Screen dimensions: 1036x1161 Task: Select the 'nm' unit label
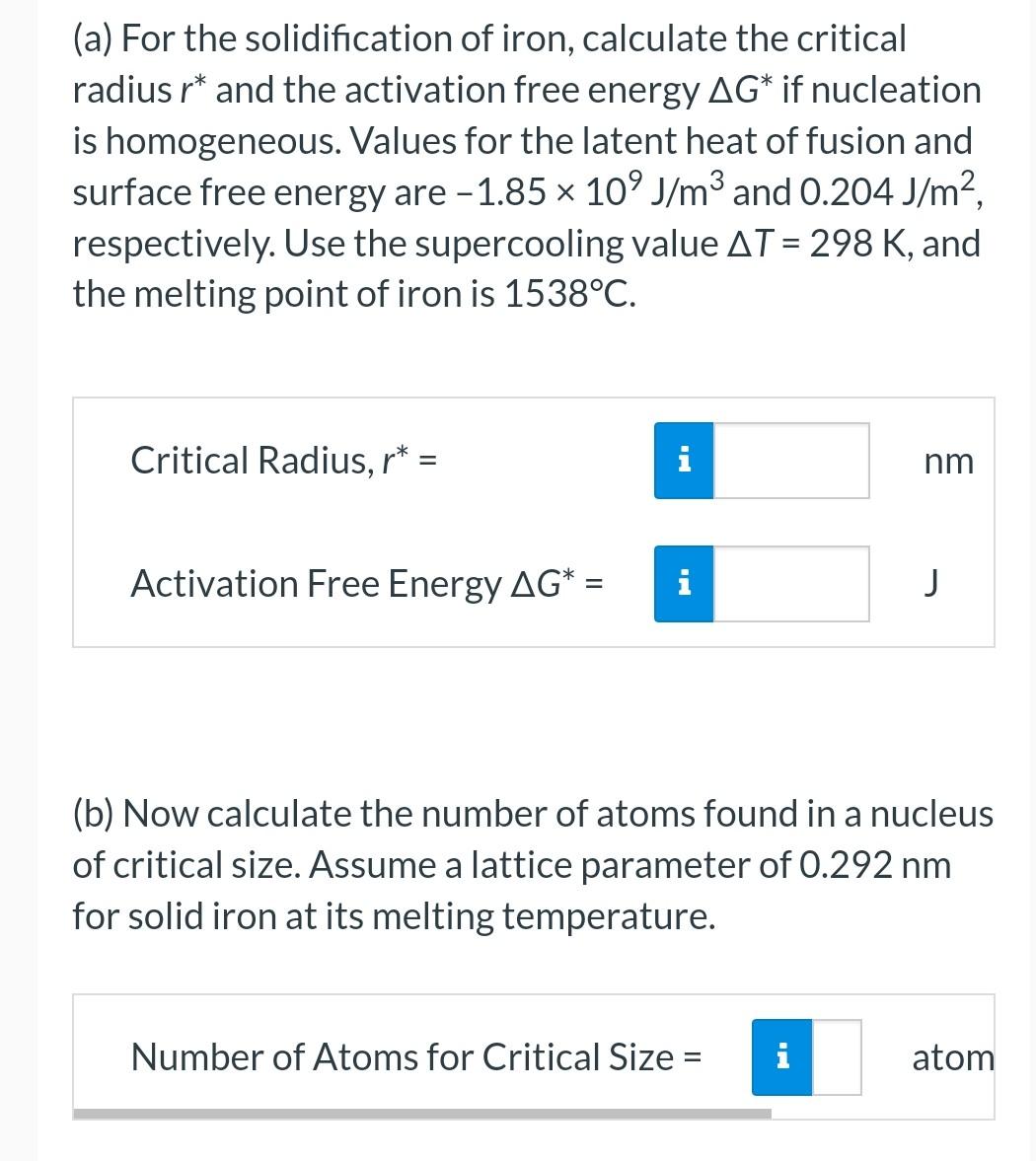click(x=948, y=461)
